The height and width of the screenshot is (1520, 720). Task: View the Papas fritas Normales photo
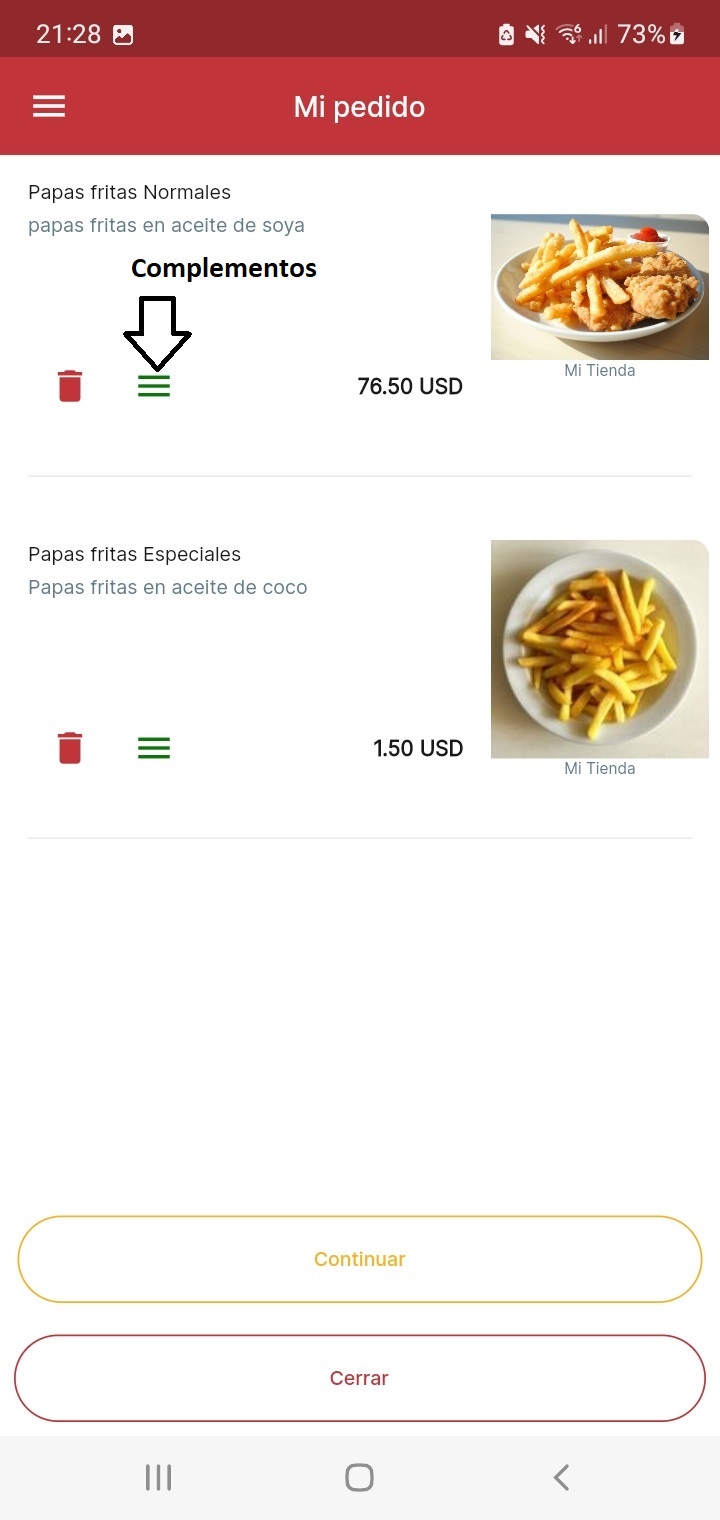pos(599,287)
